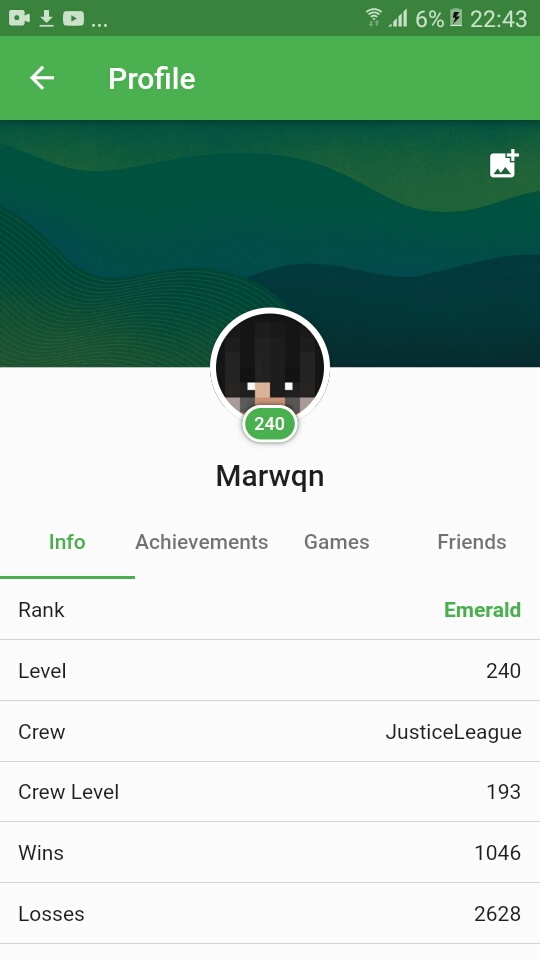Go back using the top arrow
This screenshot has width=540, height=960.
[42, 78]
